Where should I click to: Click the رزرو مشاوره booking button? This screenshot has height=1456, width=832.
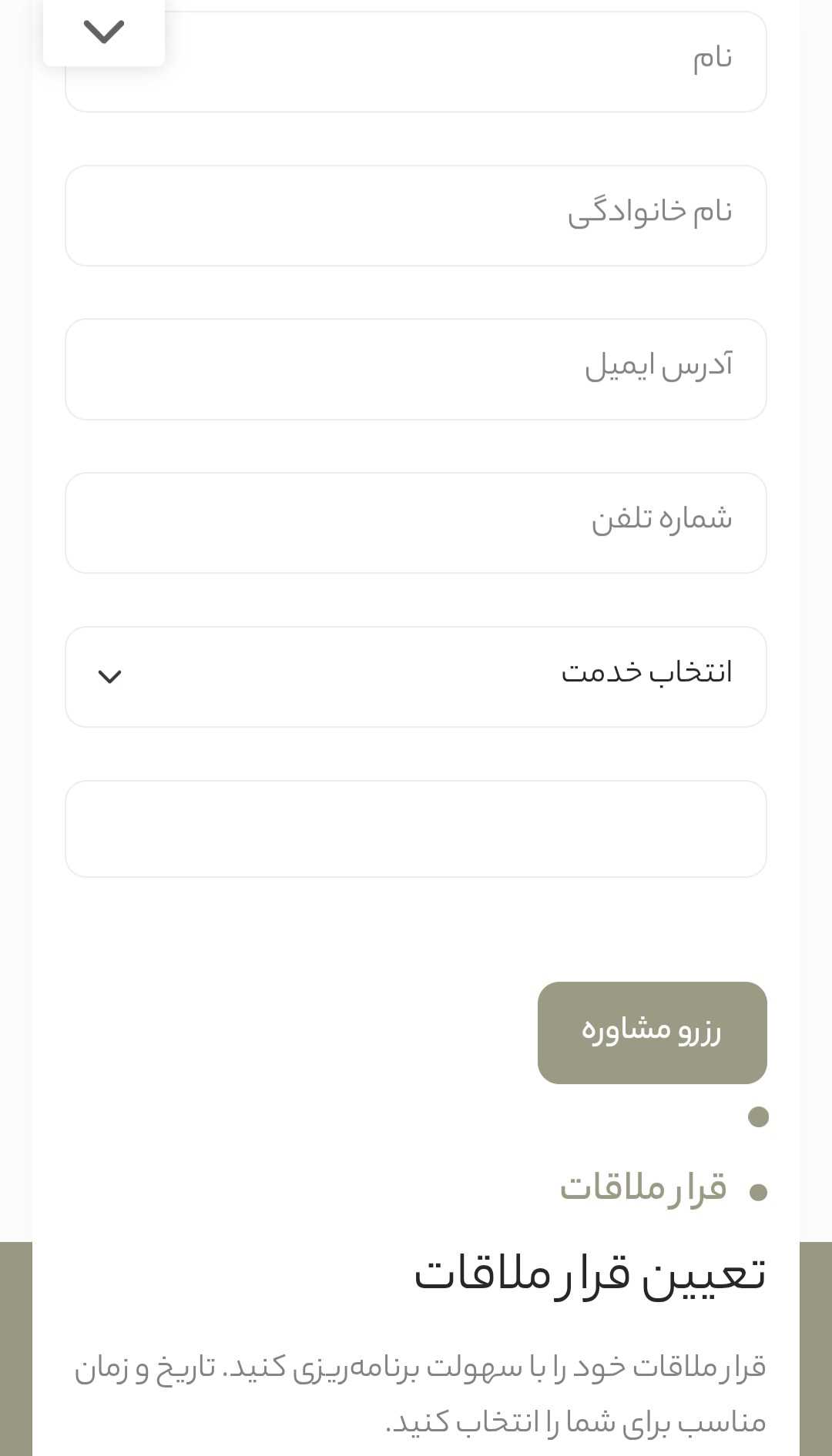click(x=653, y=1032)
